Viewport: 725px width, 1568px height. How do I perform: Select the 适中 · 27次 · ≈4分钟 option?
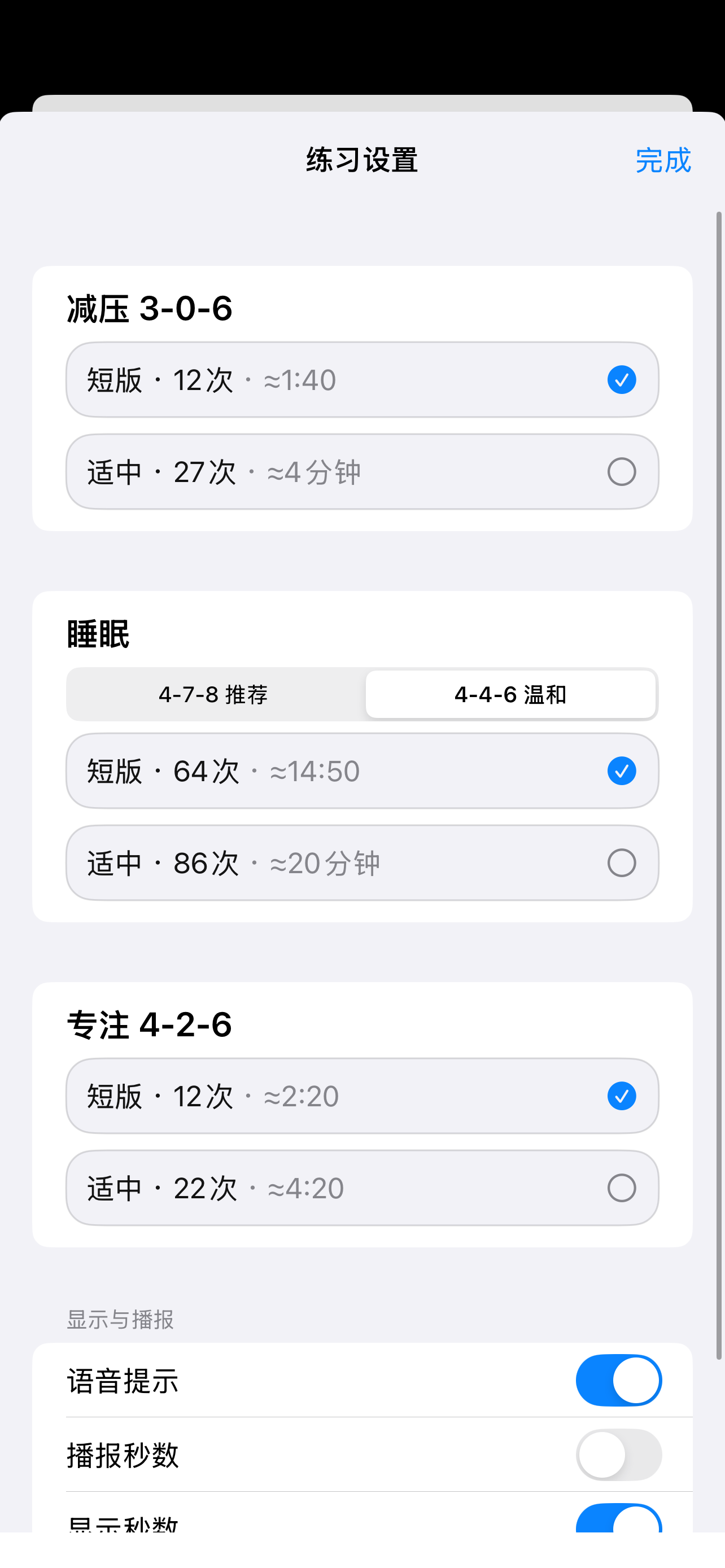coord(362,472)
